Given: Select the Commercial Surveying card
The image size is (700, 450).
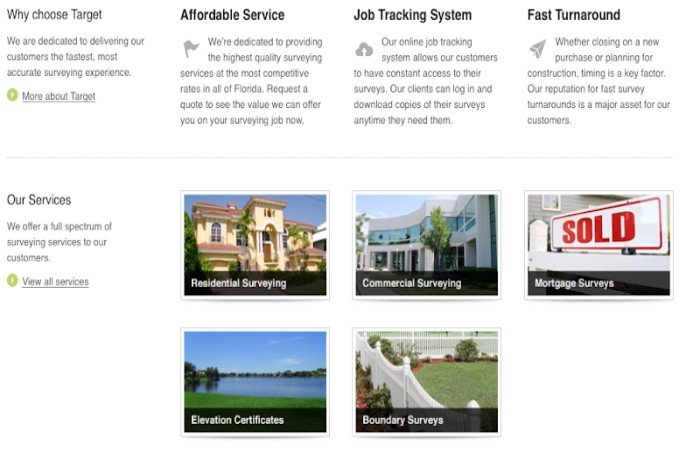Looking at the screenshot, I should [x=426, y=245].
